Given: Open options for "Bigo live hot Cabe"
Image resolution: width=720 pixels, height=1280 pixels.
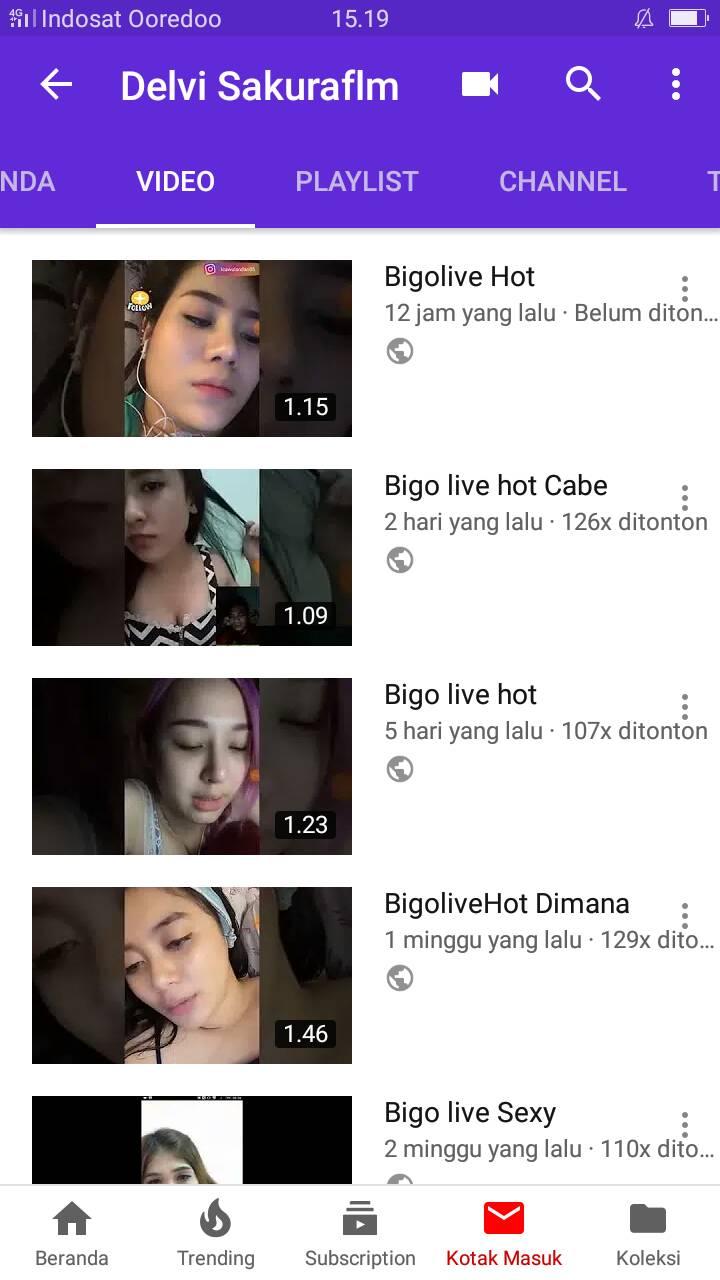Looking at the screenshot, I should [685, 498].
